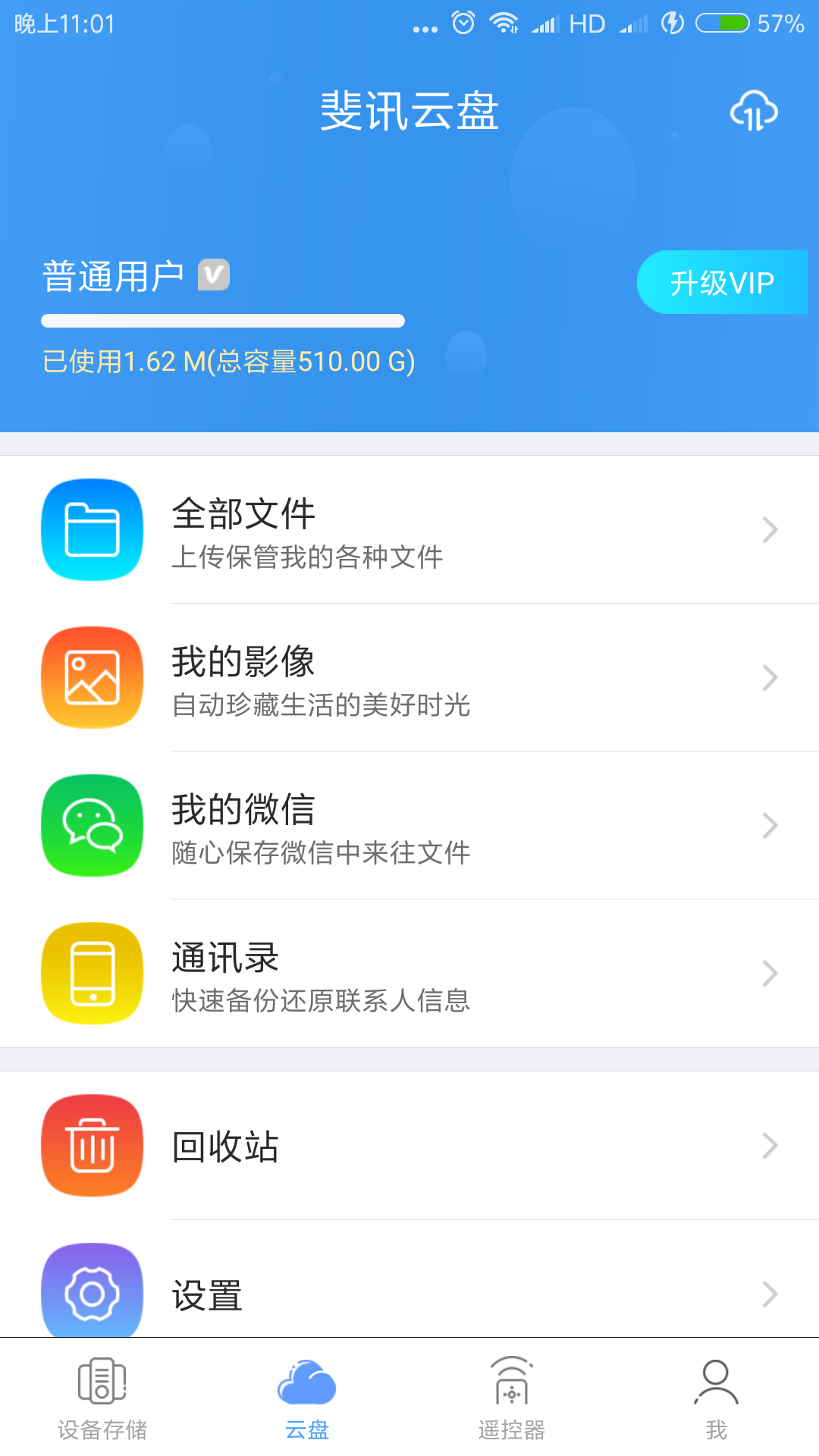819x1456 pixels.
Task: Switch to the 设备存储 tab
Action: coord(102,1398)
